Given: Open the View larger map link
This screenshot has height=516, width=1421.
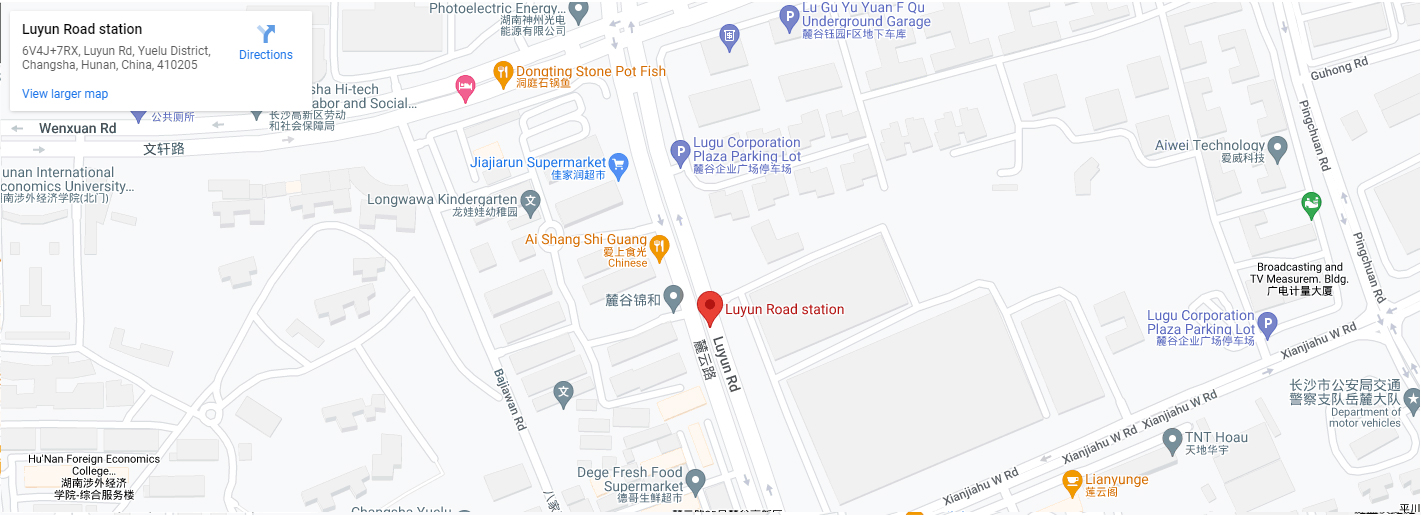Looking at the screenshot, I should pyautogui.click(x=65, y=94).
